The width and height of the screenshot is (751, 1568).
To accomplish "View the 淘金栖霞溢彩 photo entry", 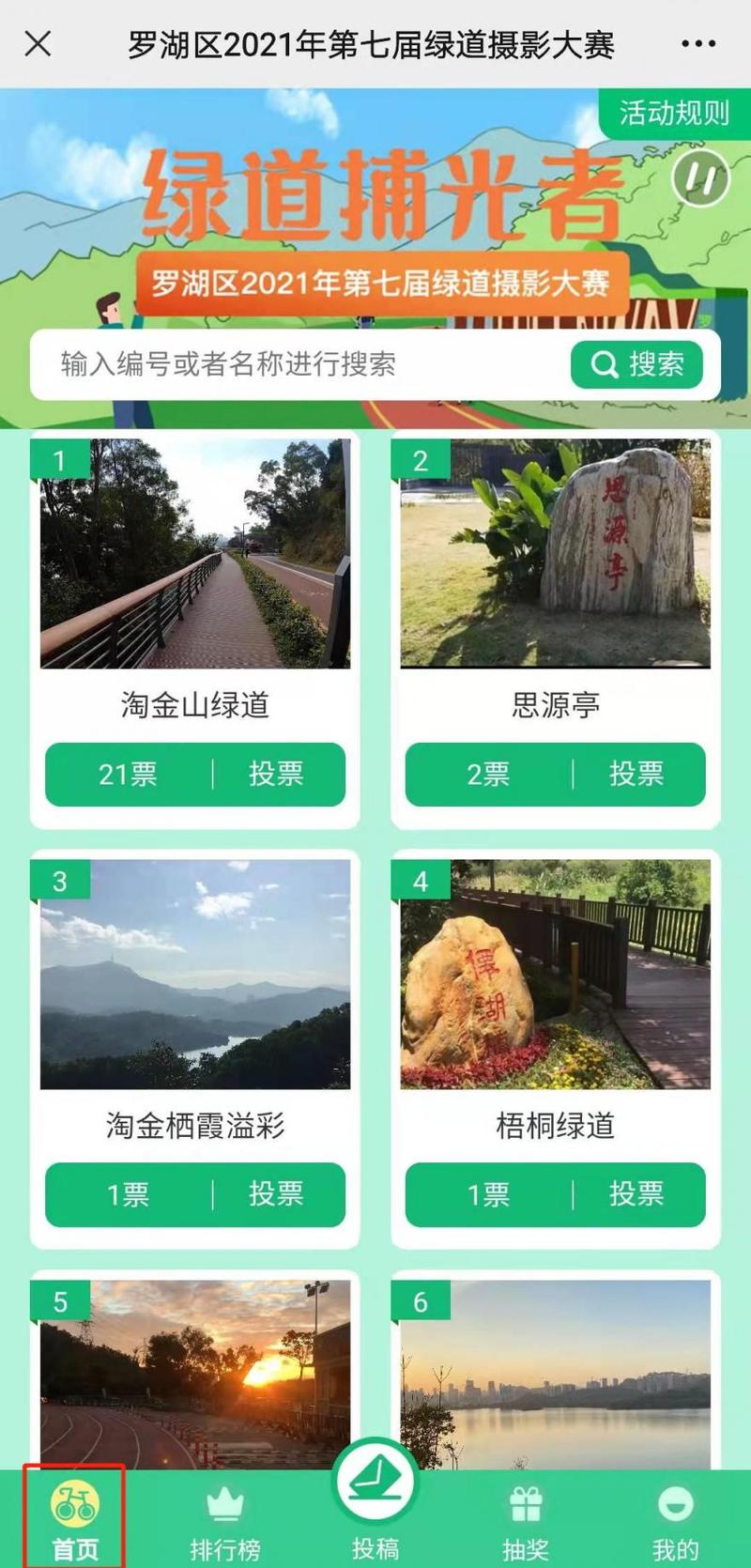I will coord(195,975).
